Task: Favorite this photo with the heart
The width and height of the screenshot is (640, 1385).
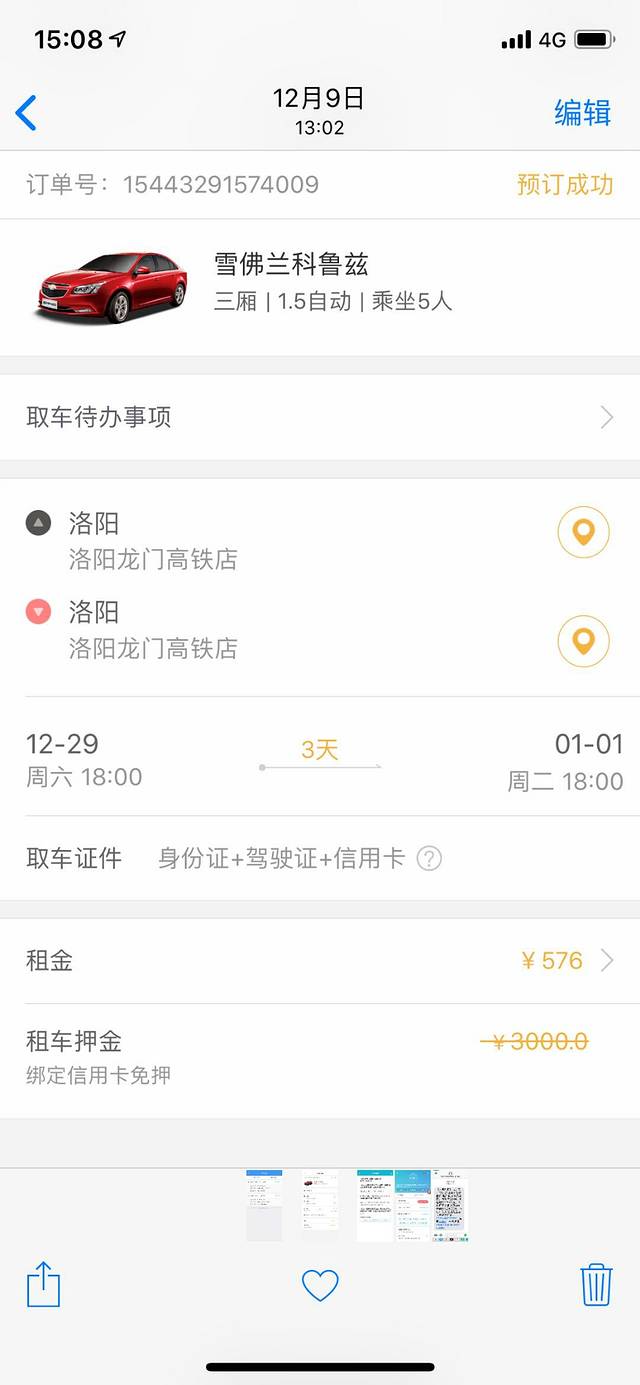Action: tap(320, 1285)
